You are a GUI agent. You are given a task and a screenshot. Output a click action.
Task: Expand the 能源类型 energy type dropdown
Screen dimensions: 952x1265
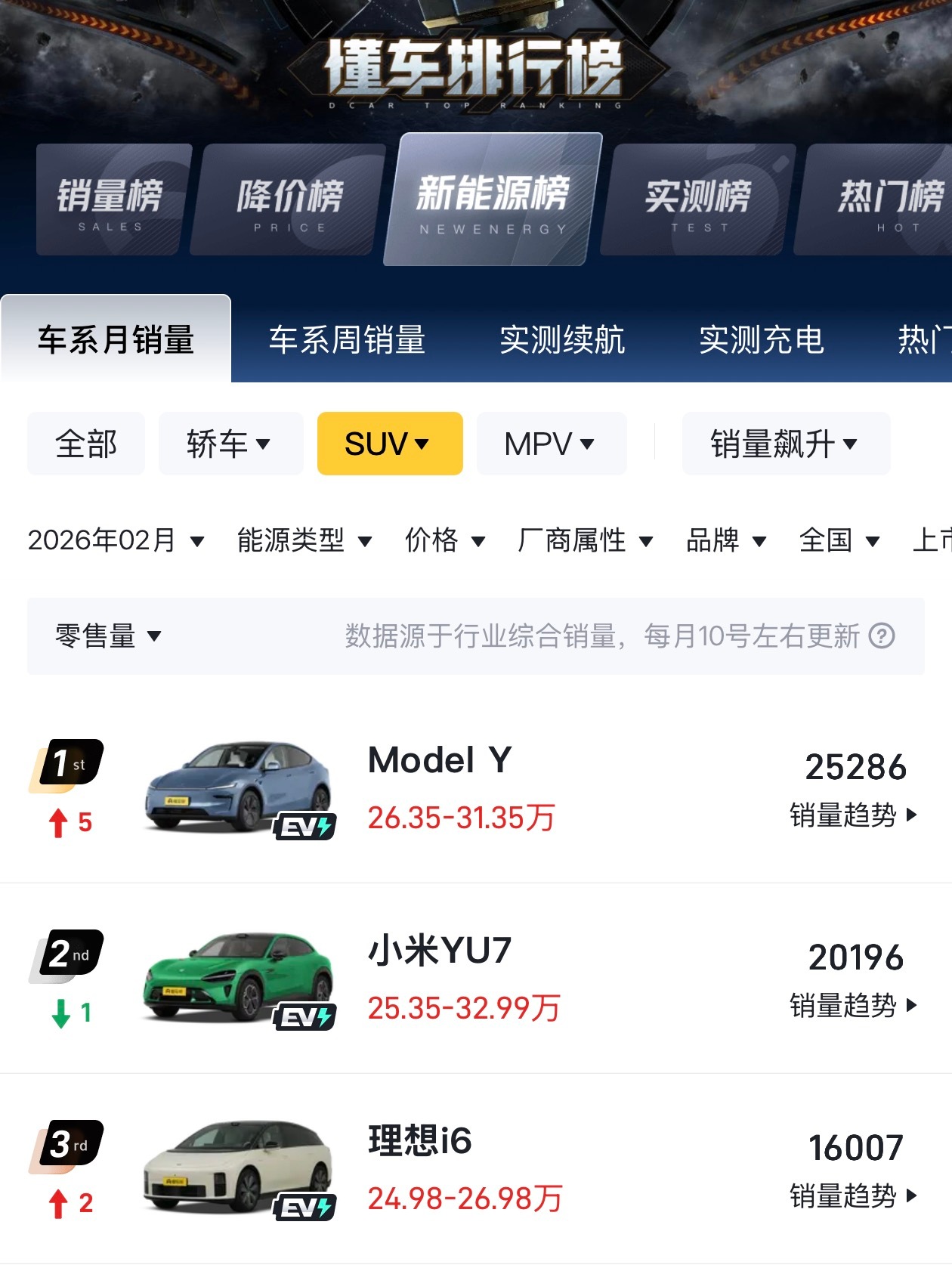click(302, 540)
